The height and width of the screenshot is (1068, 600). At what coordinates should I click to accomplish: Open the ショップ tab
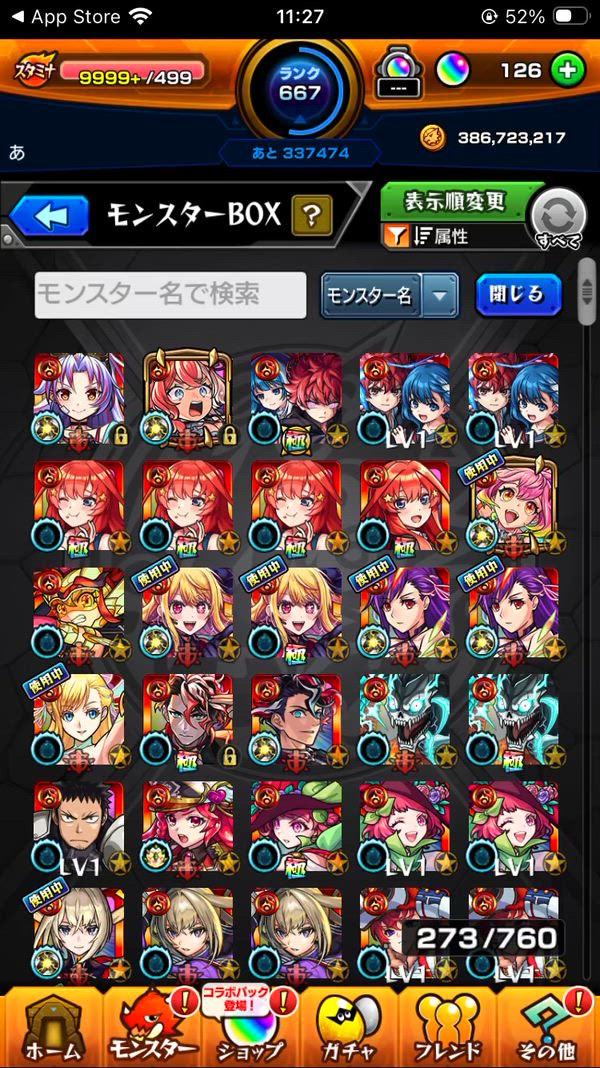click(250, 1028)
